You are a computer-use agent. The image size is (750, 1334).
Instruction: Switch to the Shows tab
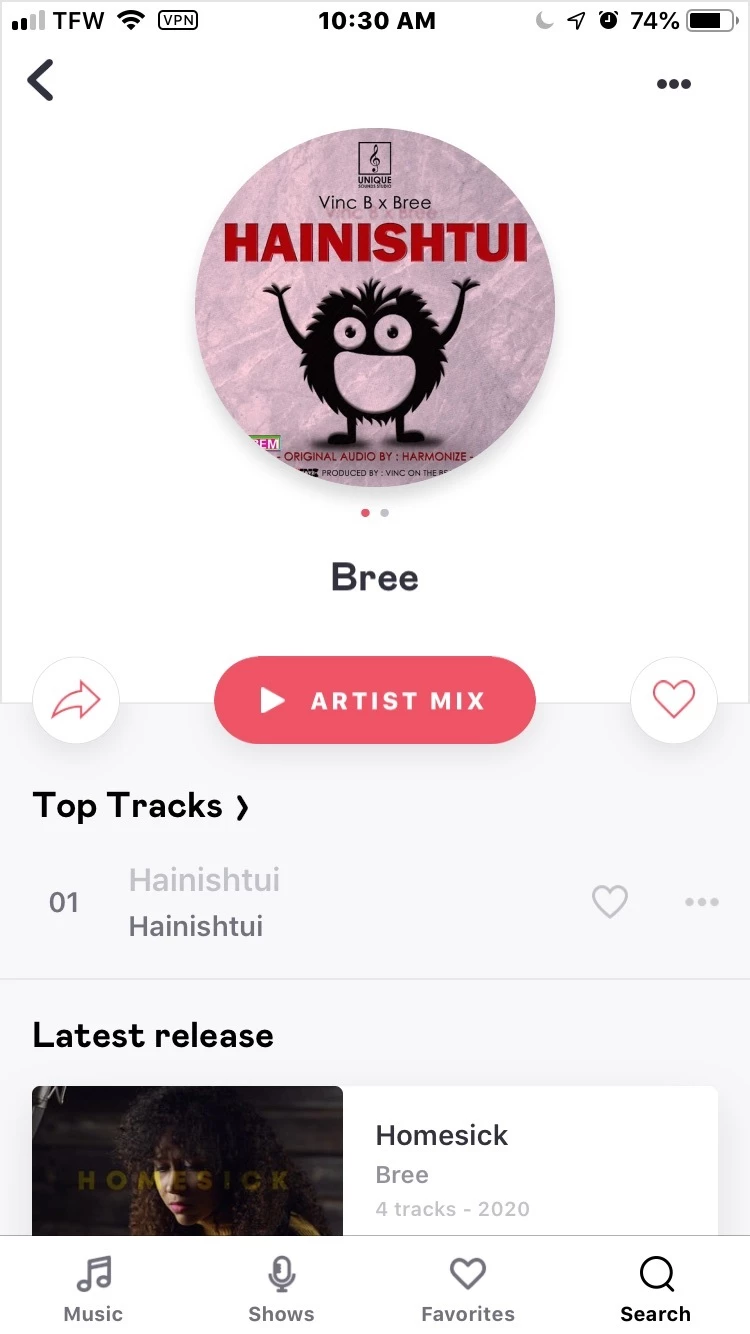(281, 1290)
